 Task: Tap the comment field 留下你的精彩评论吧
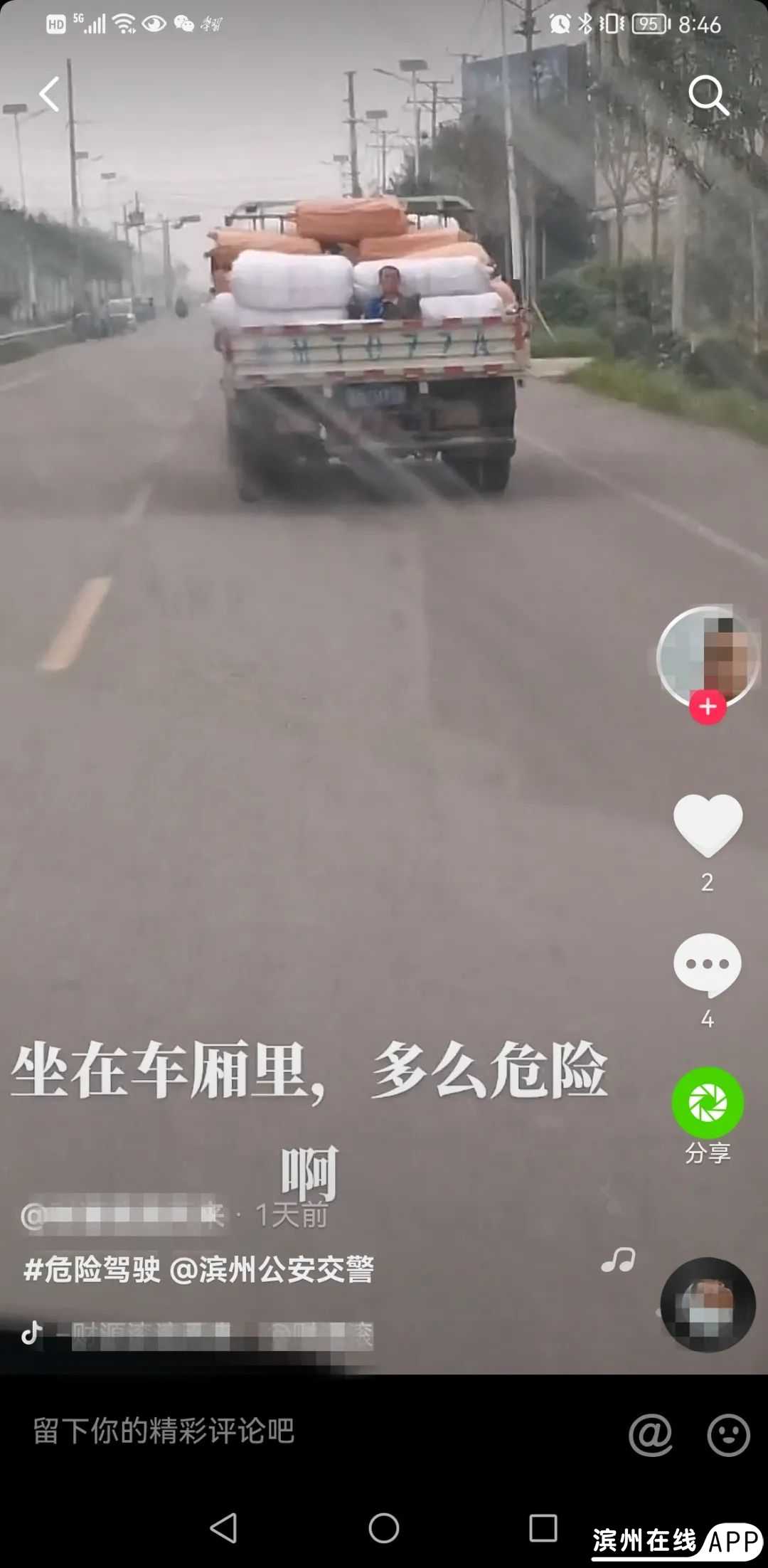(x=164, y=1431)
